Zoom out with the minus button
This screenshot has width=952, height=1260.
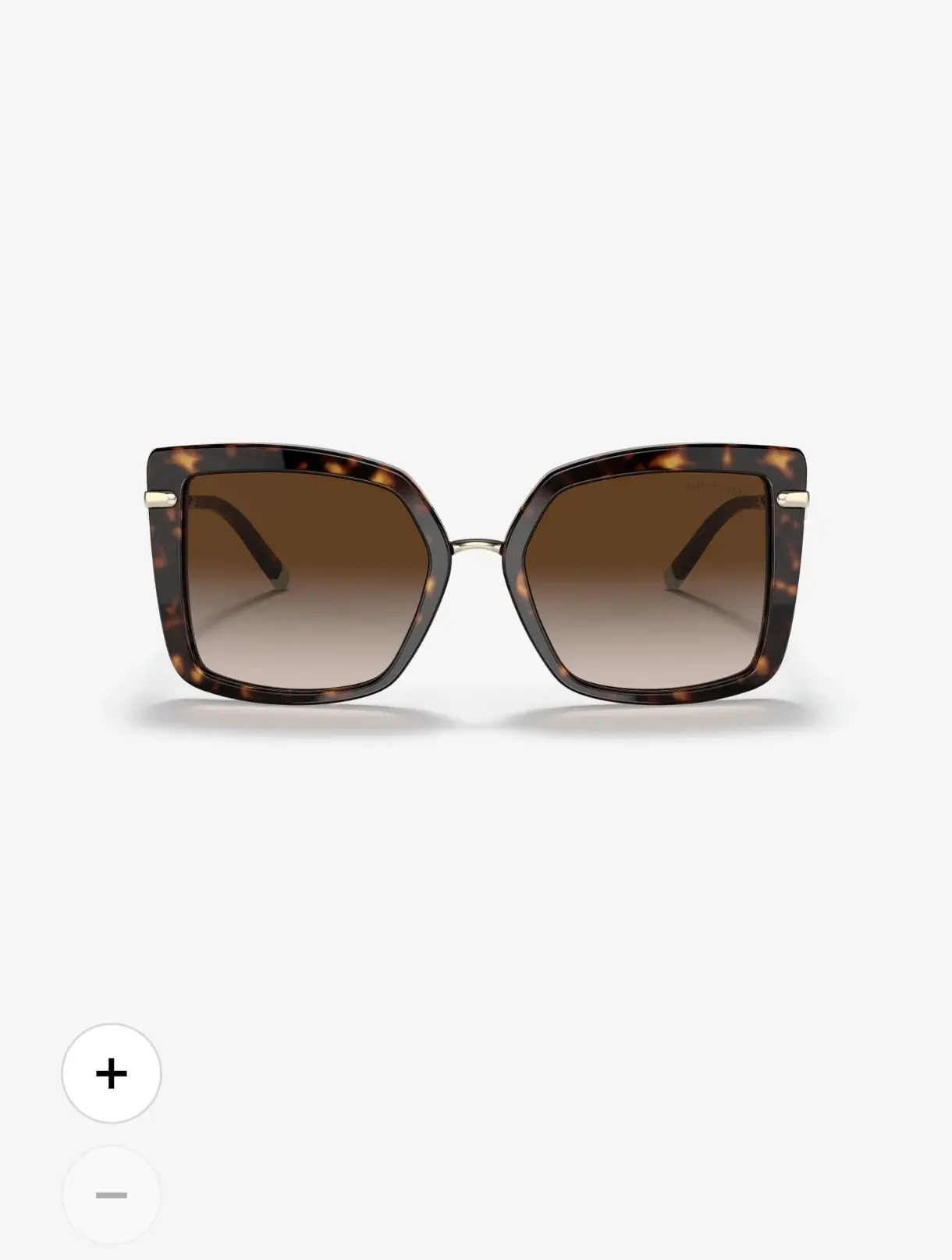(112, 1195)
